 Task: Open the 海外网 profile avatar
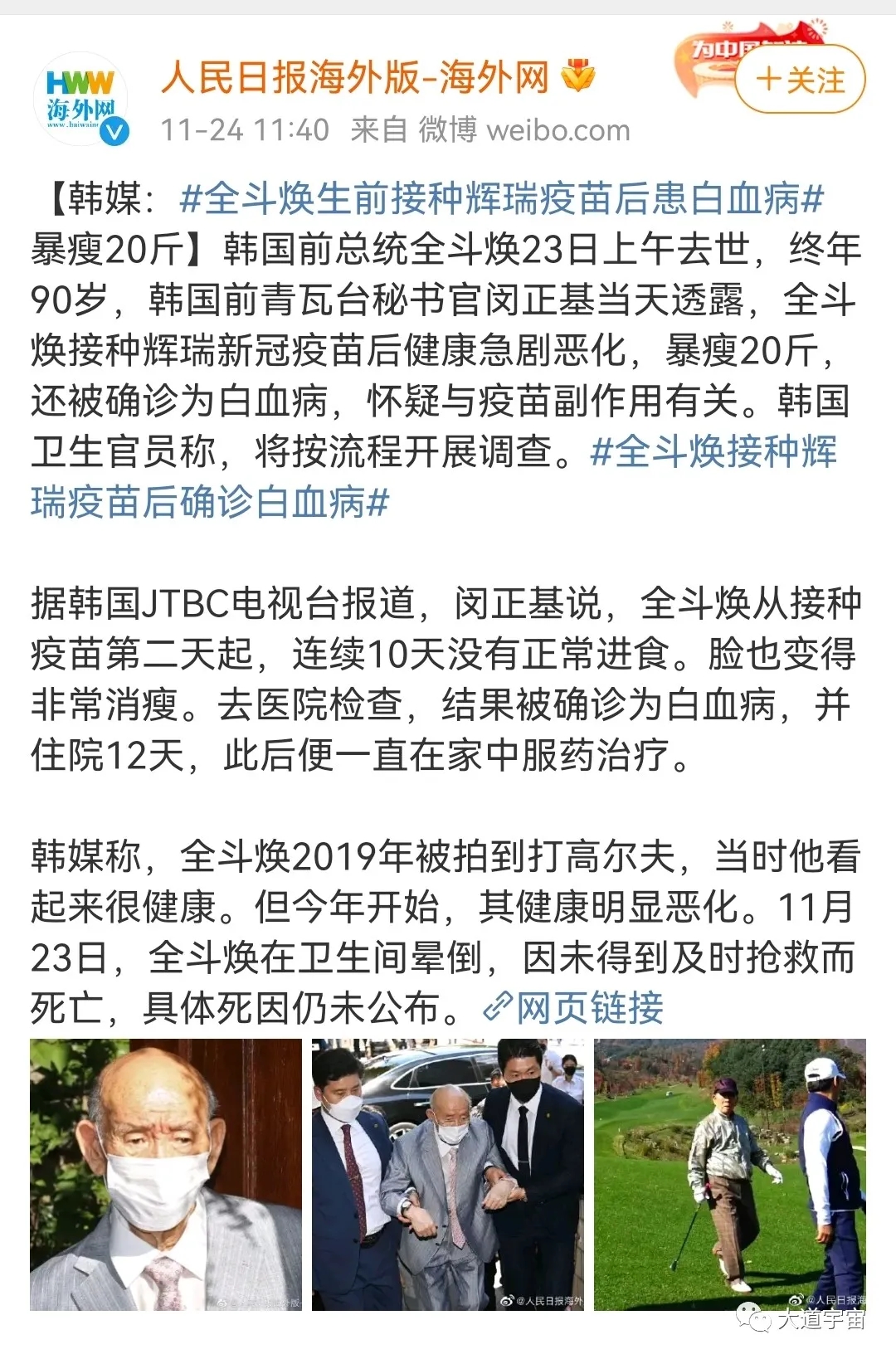tap(81, 99)
